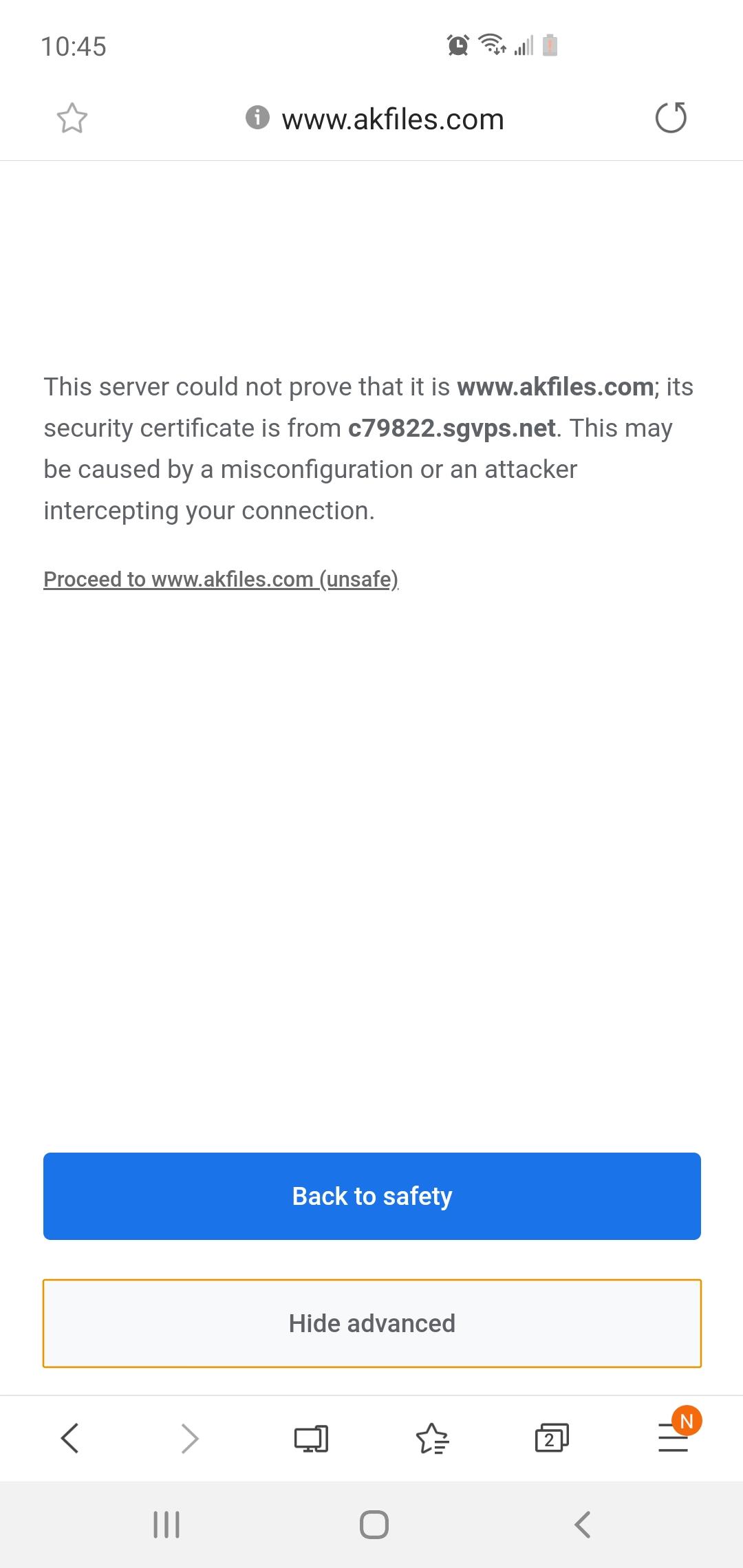743x1568 pixels.
Task: Open the desktop view icon in the toolbar
Action: pyautogui.click(x=311, y=1438)
